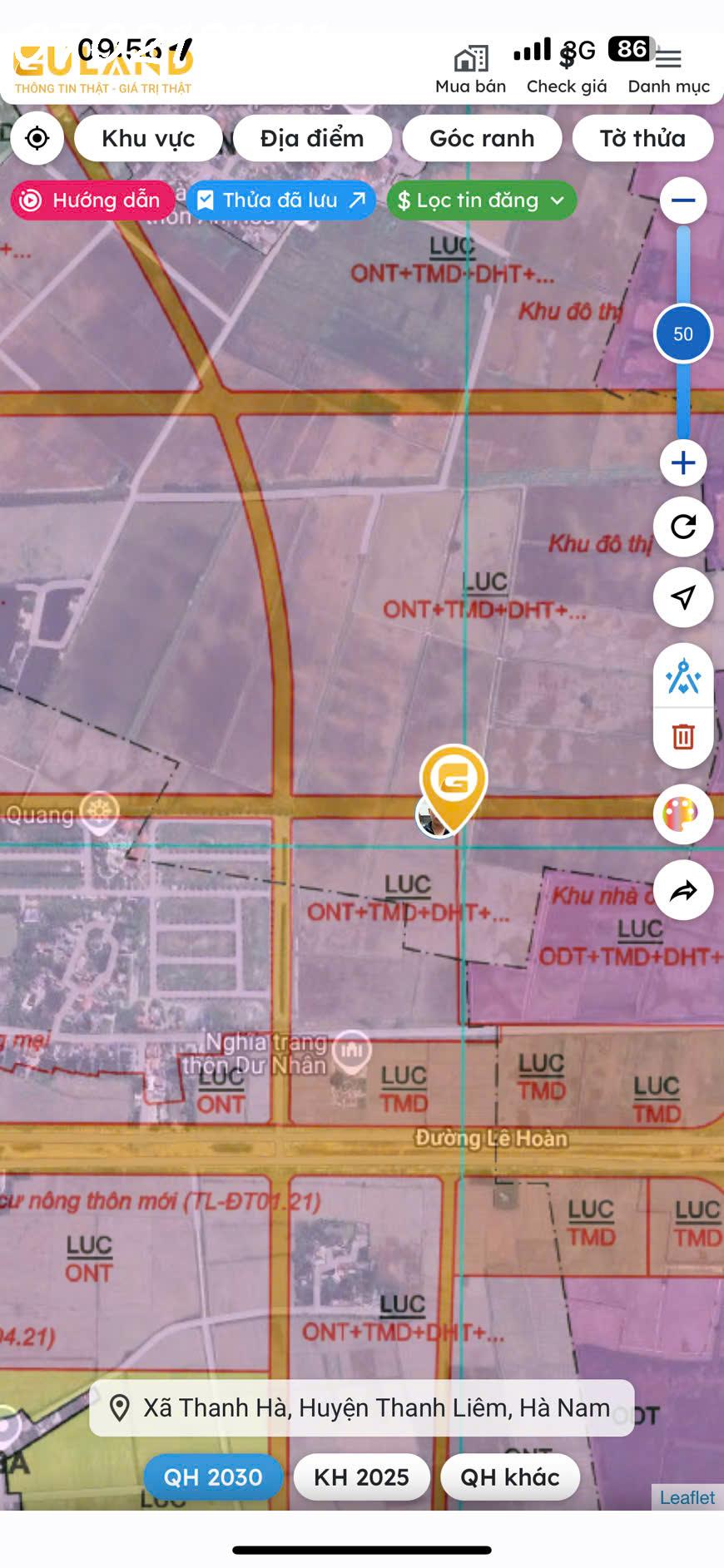The width and height of the screenshot is (724, 1568).
Task: Expand the Lọc tin đăng filter
Action: point(481,200)
